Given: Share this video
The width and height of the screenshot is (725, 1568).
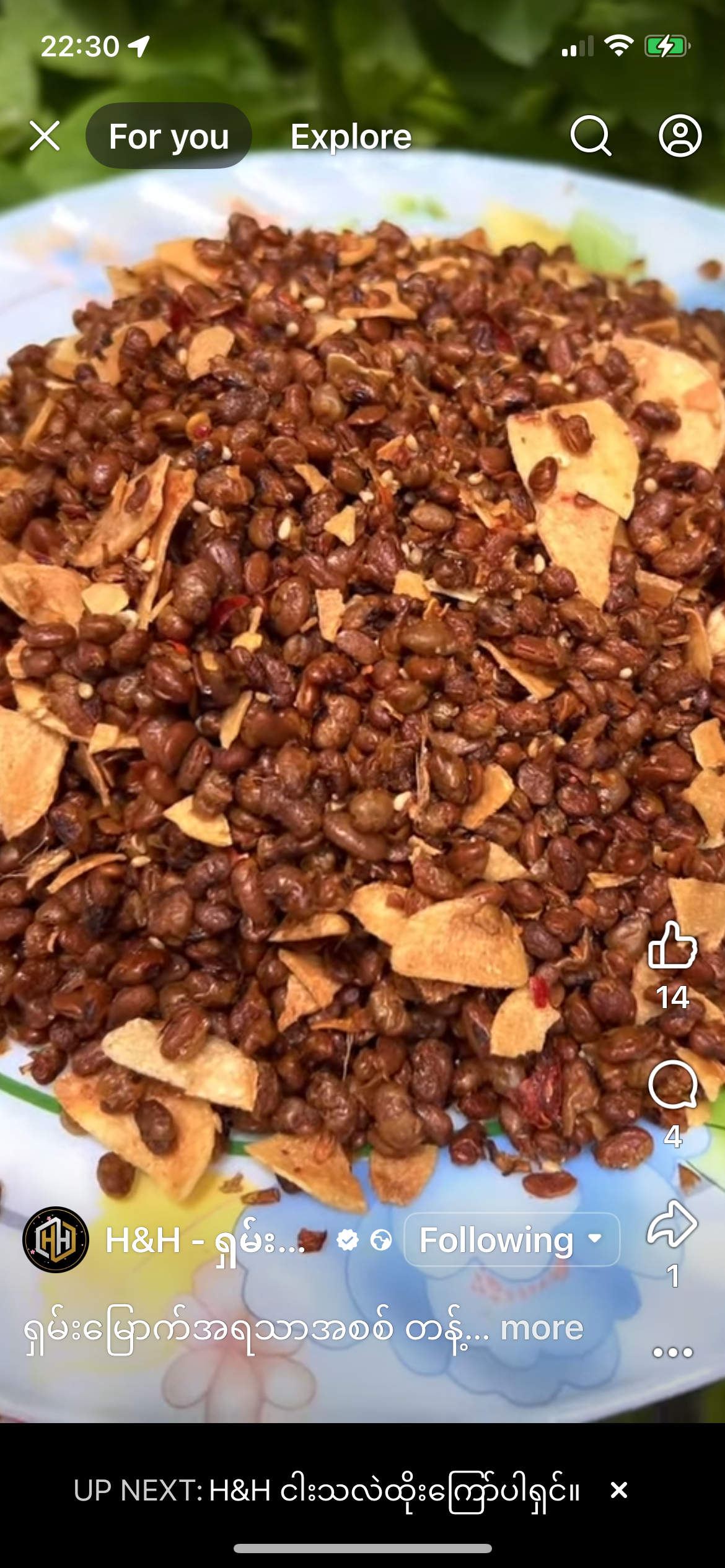Looking at the screenshot, I should pyautogui.click(x=672, y=1224).
